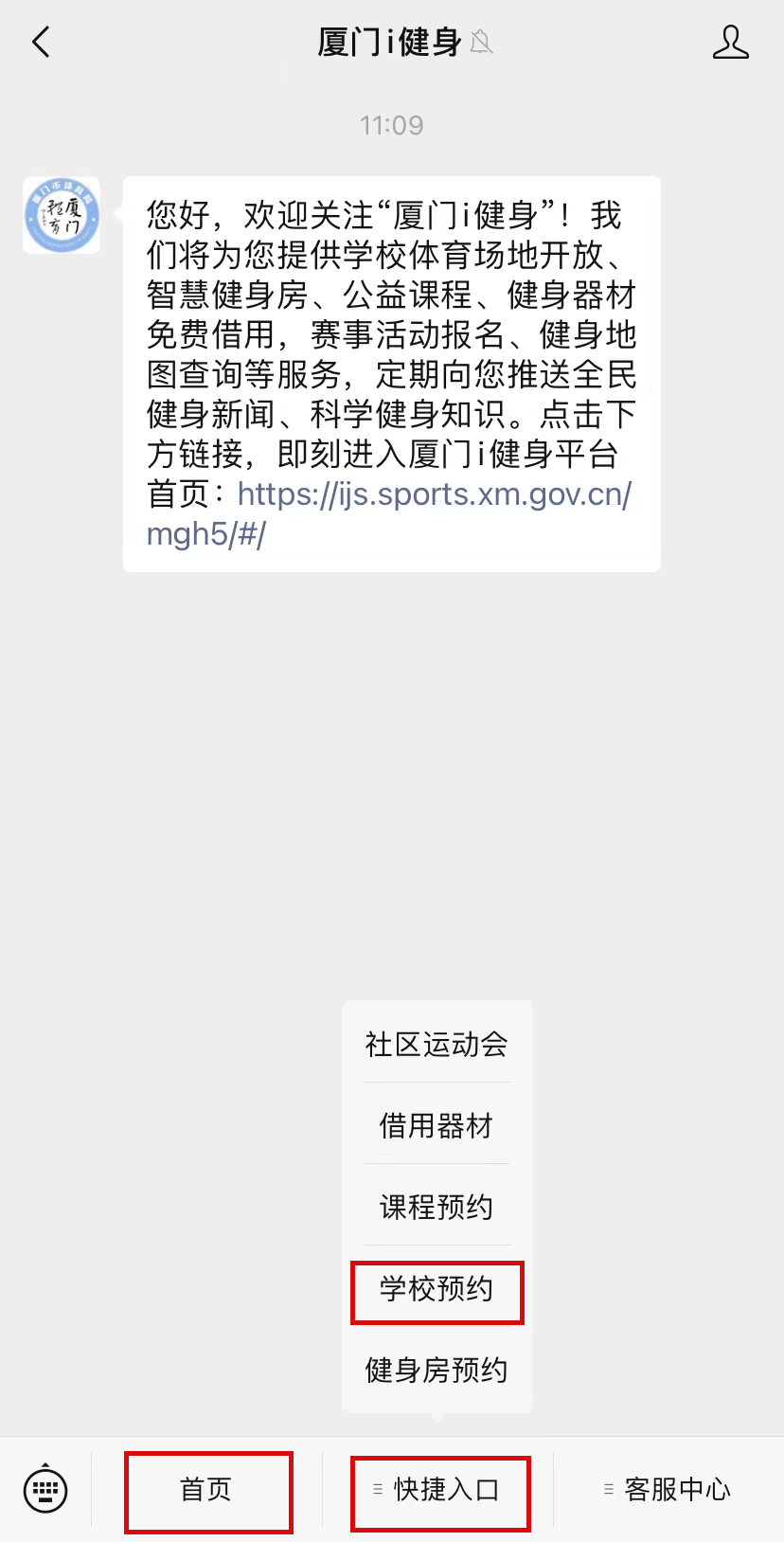784x1542 pixels.
Task: Open the 厦门i健身 avatar
Action: (62, 215)
